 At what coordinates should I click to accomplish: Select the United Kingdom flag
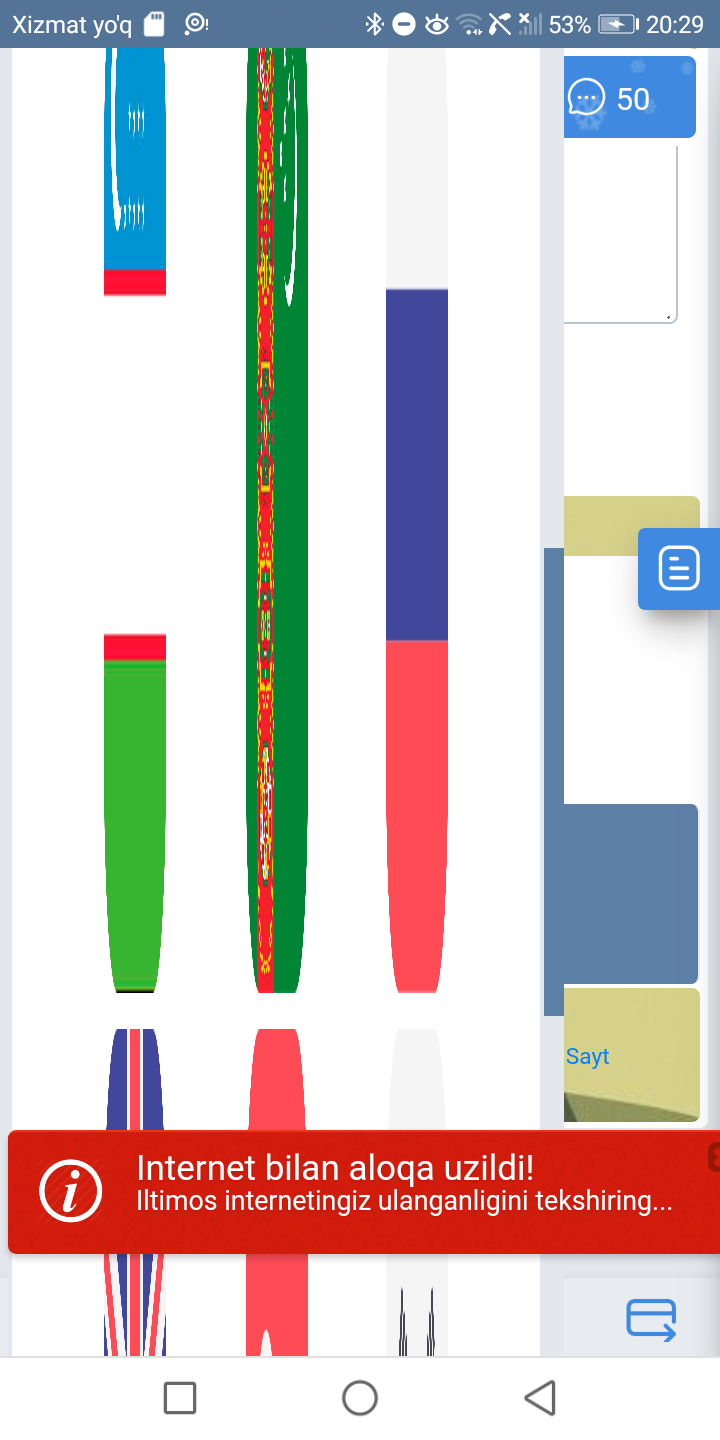tap(135, 1080)
